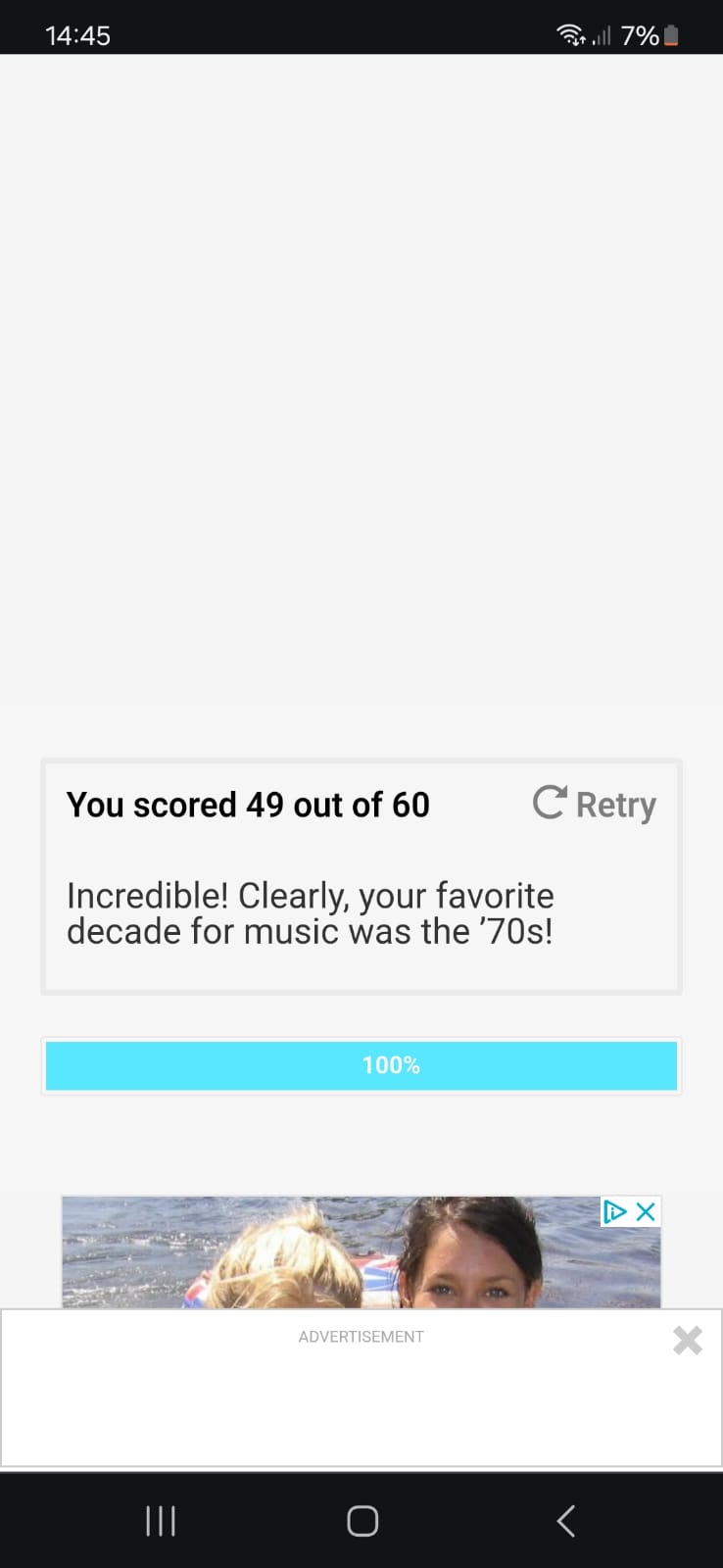Close the bottom advertisement banner
Image resolution: width=723 pixels, height=1568 pixels.
(x=688, y=1340)
